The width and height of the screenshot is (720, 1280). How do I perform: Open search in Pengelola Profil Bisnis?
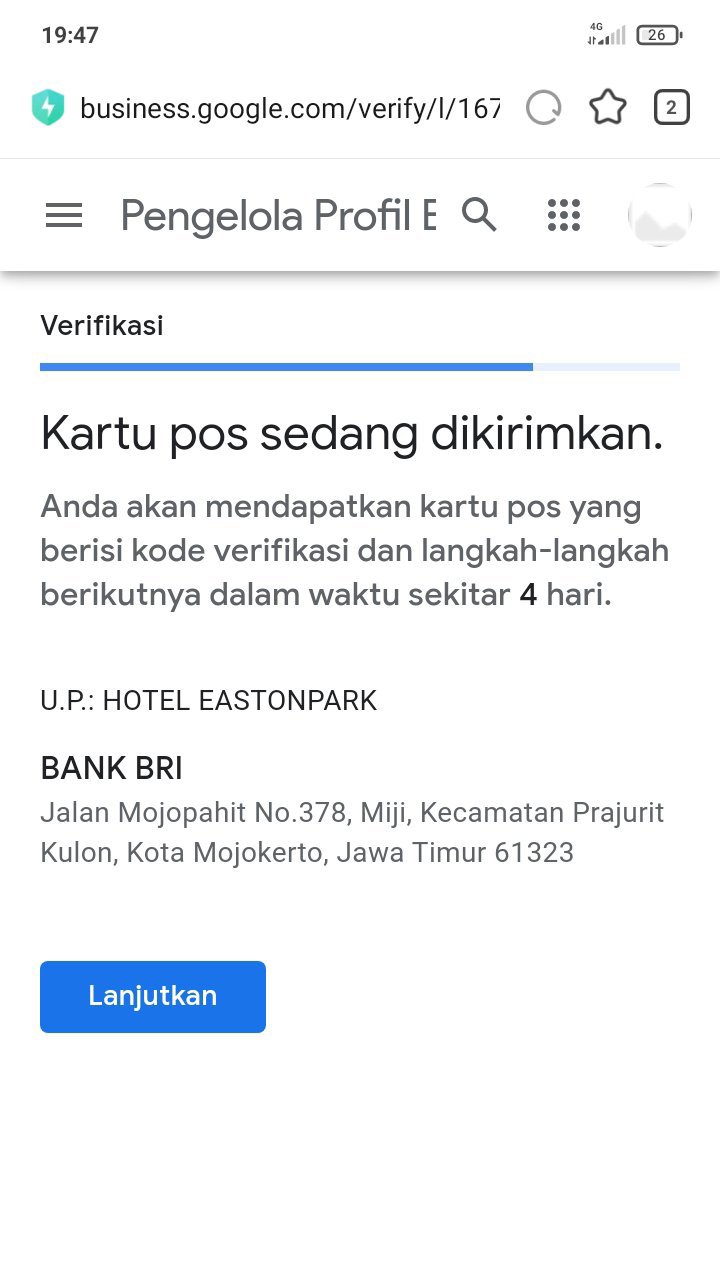click(479, 215)
